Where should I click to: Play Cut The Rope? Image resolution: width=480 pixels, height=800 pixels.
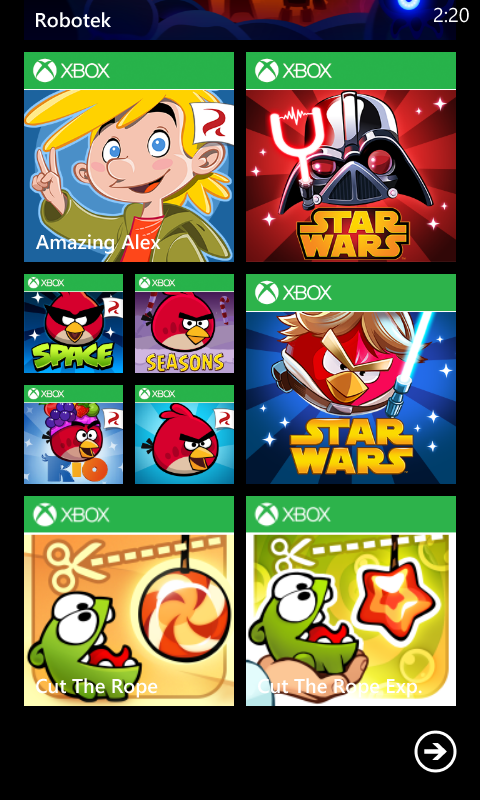tap(129, 601)
